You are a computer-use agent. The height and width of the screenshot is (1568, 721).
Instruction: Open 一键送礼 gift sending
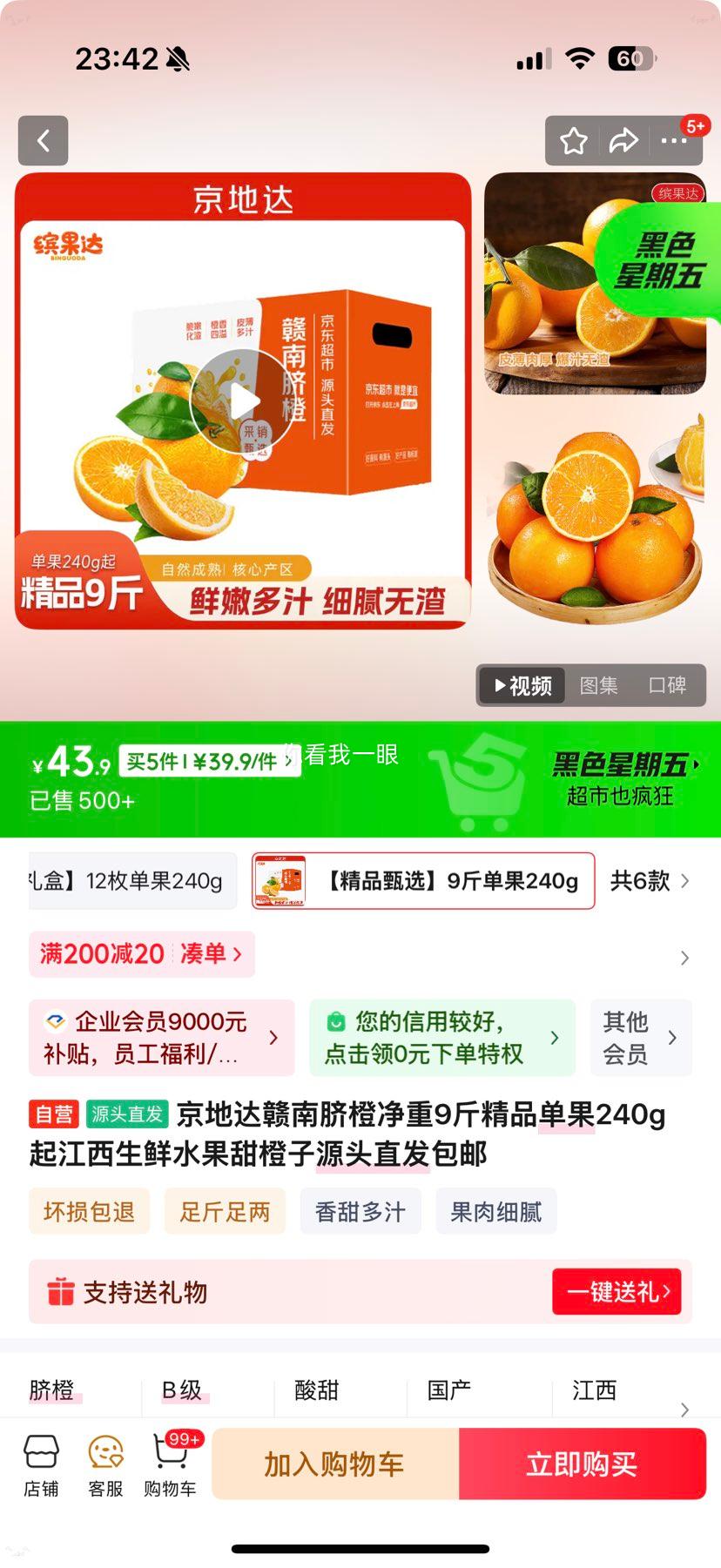click(618, 1292)
